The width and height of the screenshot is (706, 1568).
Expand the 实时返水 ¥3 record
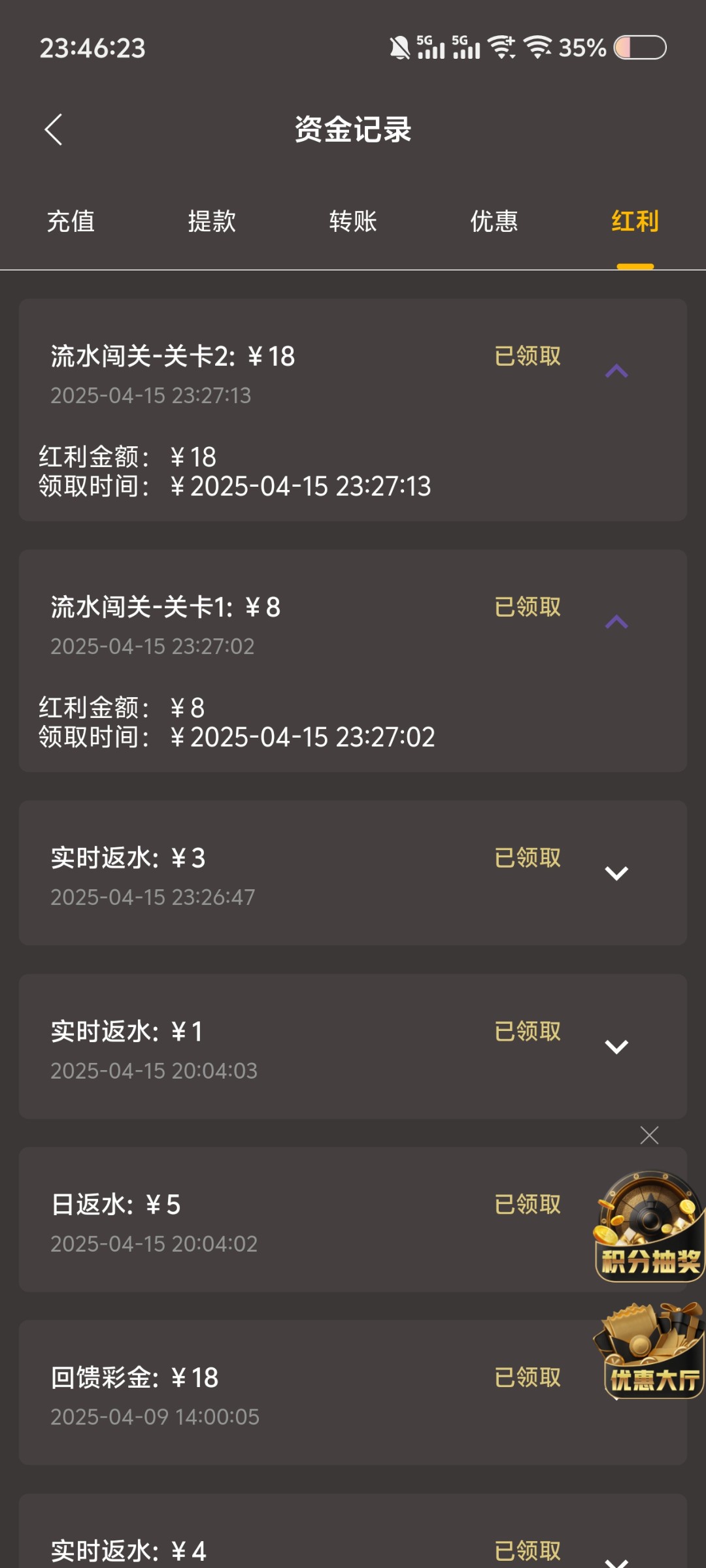click(616, 874)
